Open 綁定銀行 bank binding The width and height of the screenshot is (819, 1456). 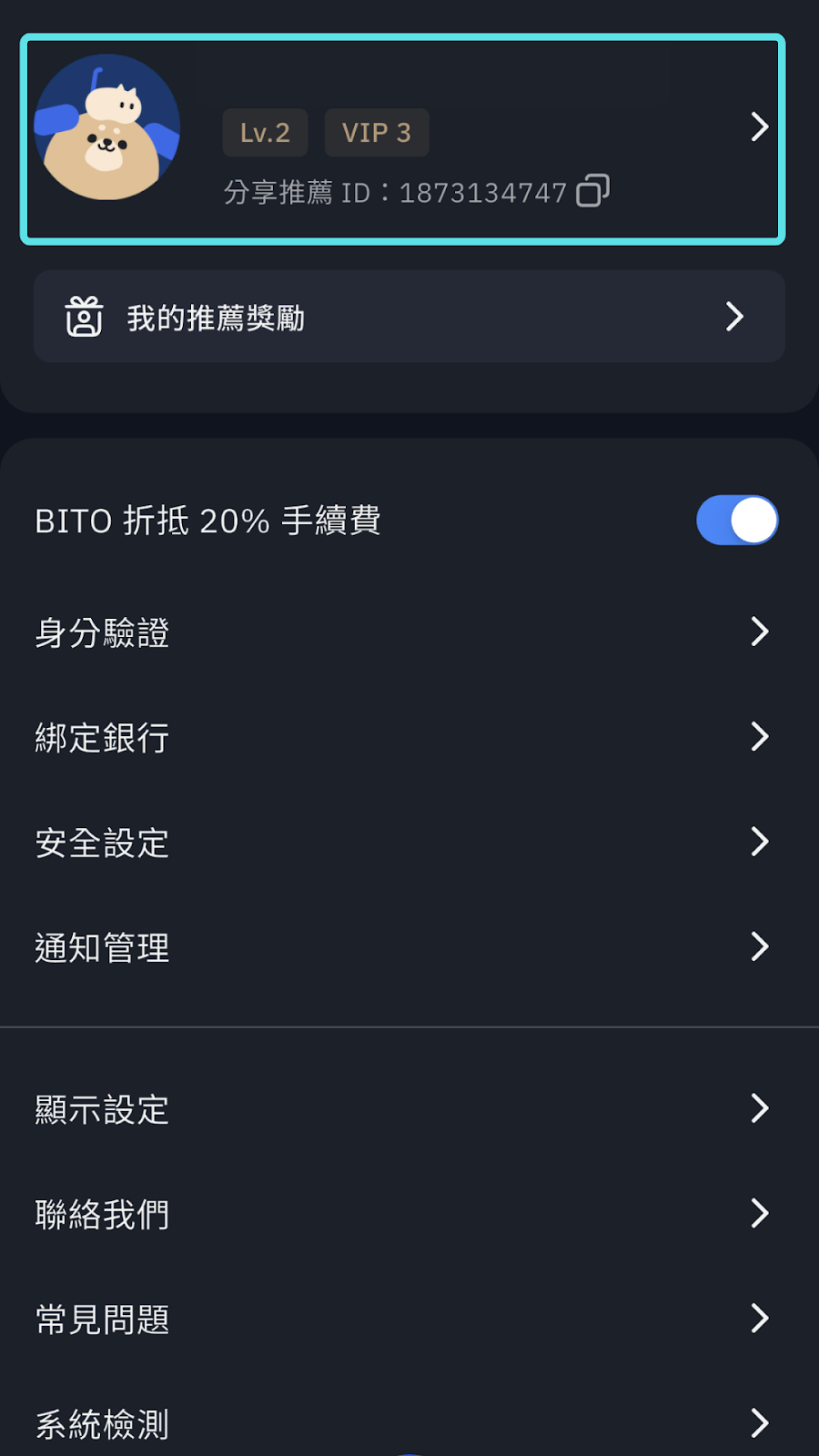pos(409,737)
